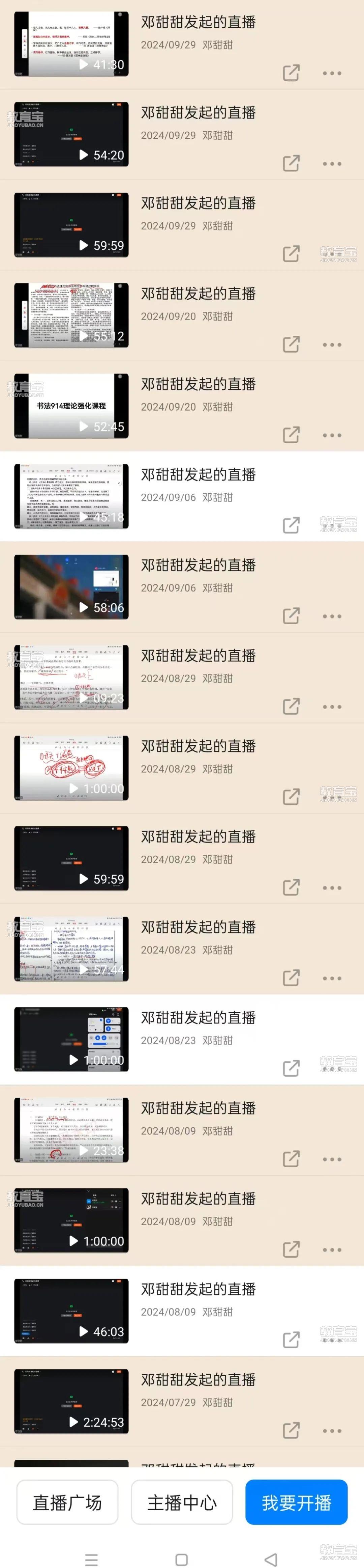Viewport: 364px width, 1568px height.
Task: Go back with the system back button
Action: tap(271, 1555)
